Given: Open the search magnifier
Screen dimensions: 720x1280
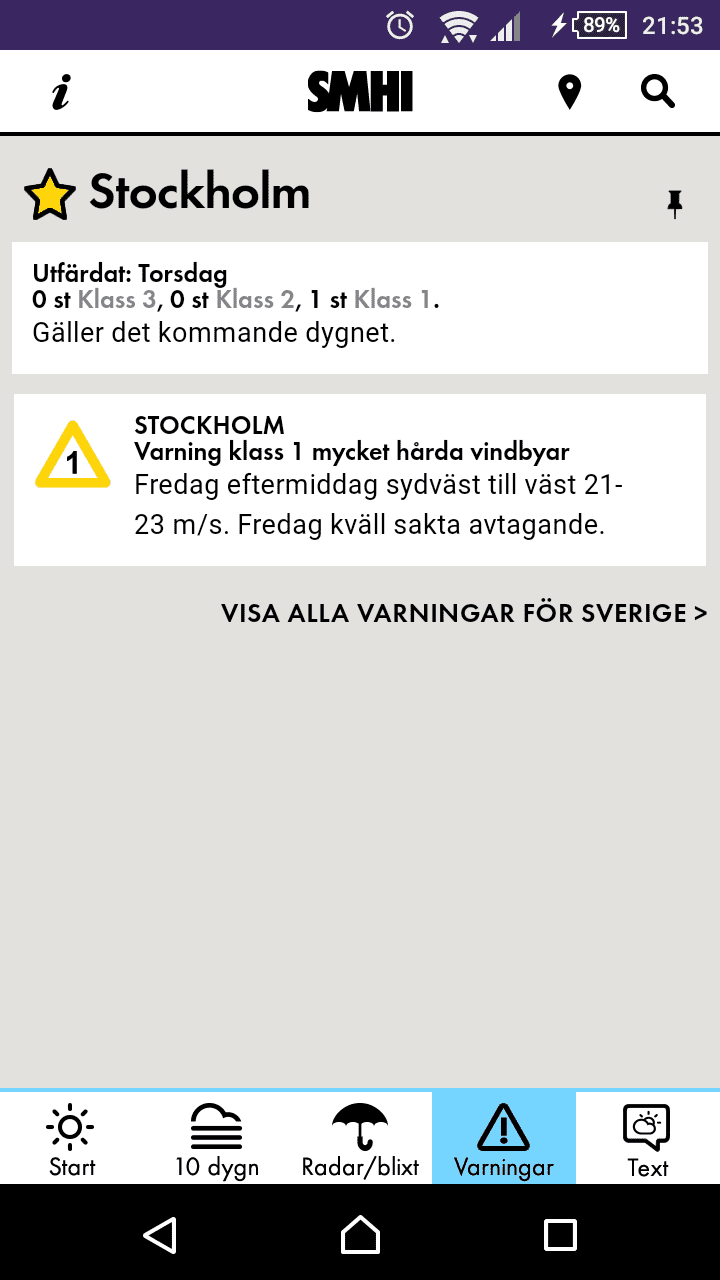Looking at the screenshot, I should pyautogui.click(x=657, y=92).
